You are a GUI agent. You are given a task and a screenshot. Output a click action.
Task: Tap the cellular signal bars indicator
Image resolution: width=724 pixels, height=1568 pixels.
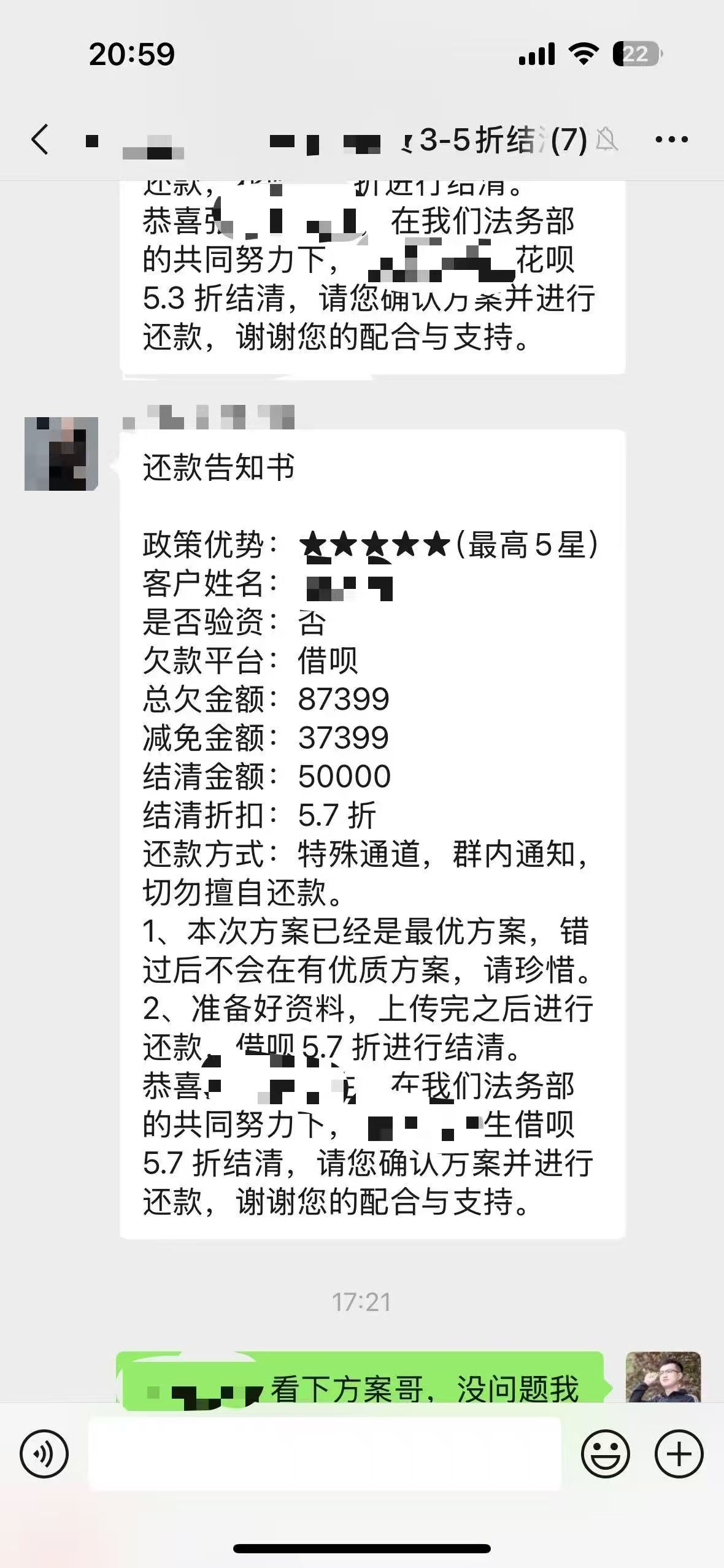pyautogui.click(x=538, y=54)
